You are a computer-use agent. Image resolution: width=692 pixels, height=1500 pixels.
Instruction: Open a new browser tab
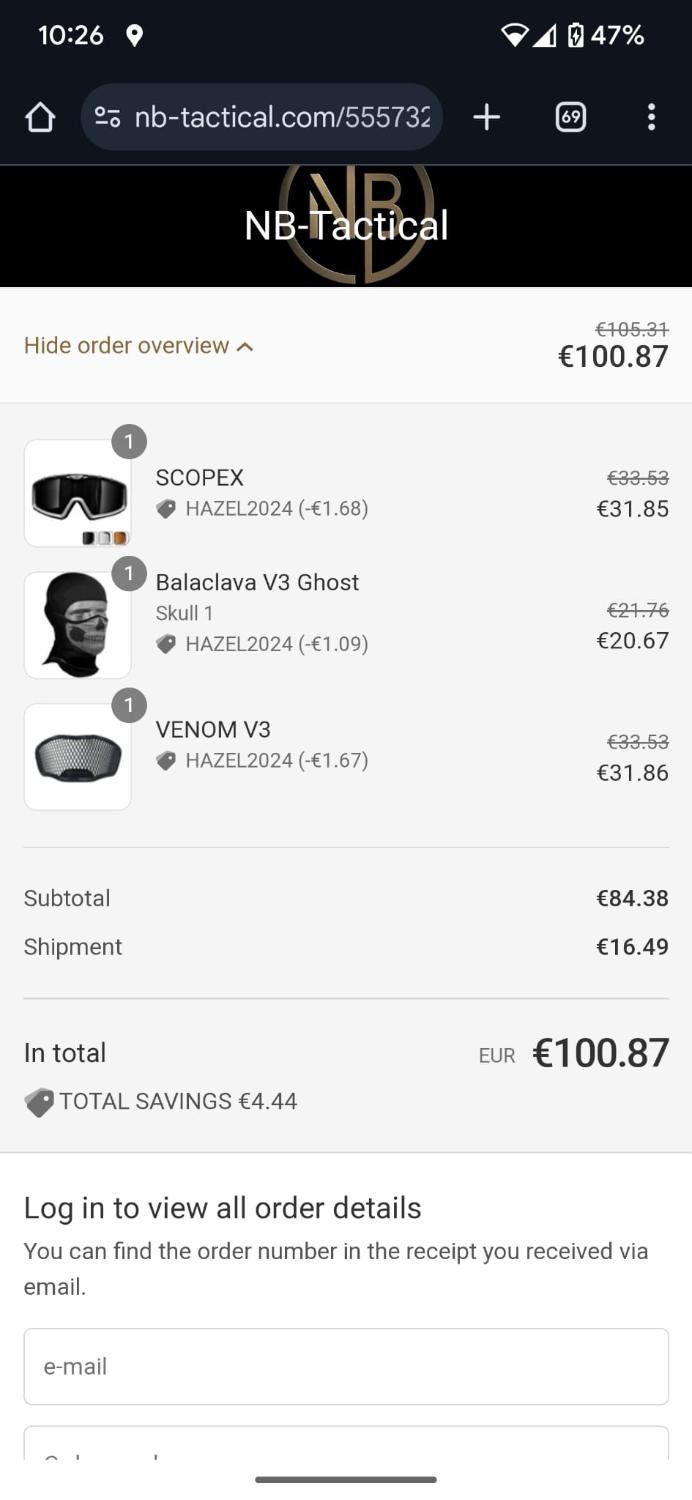(487, 118)
